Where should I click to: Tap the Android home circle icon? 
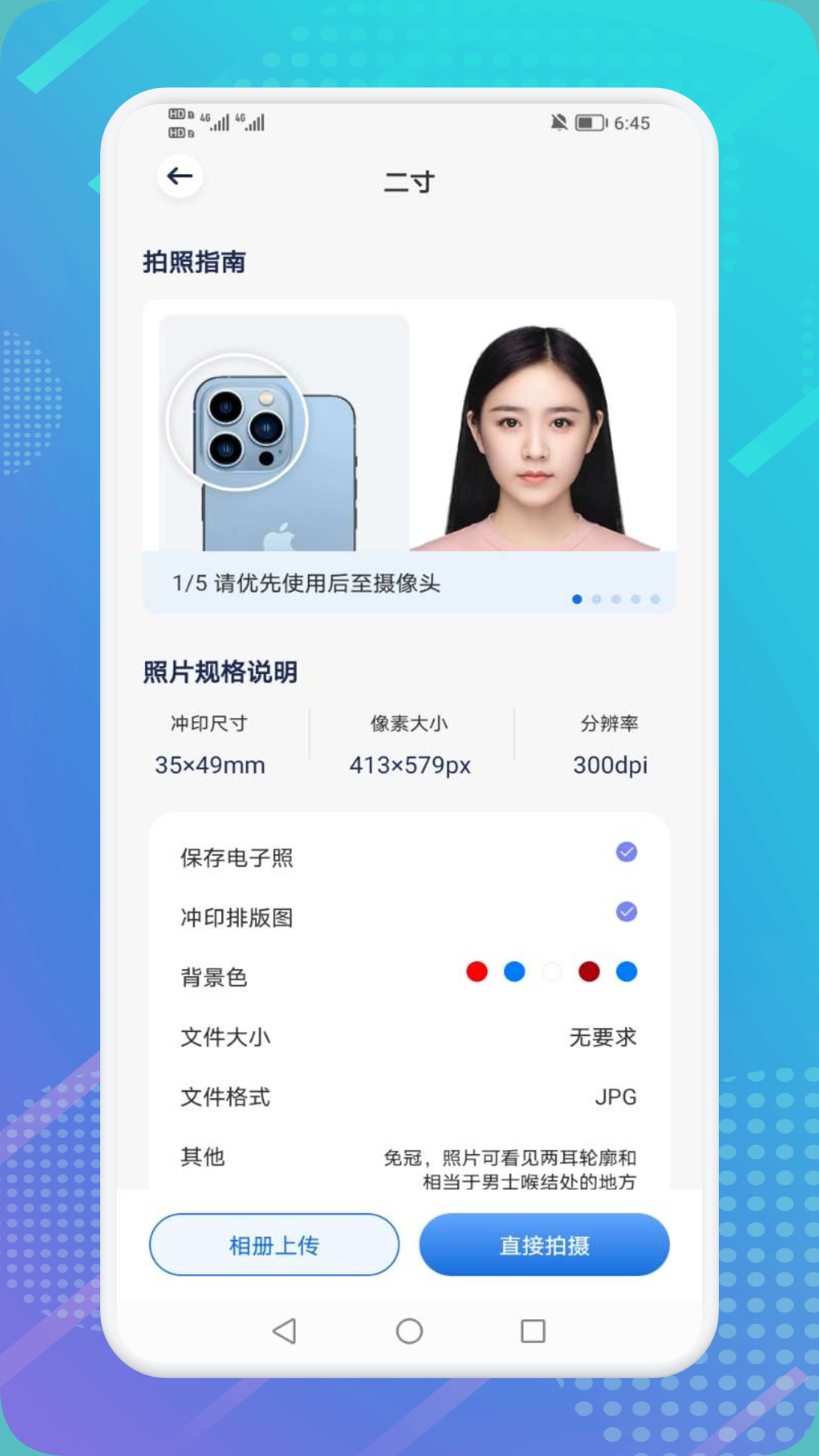tap(409, 1331)
